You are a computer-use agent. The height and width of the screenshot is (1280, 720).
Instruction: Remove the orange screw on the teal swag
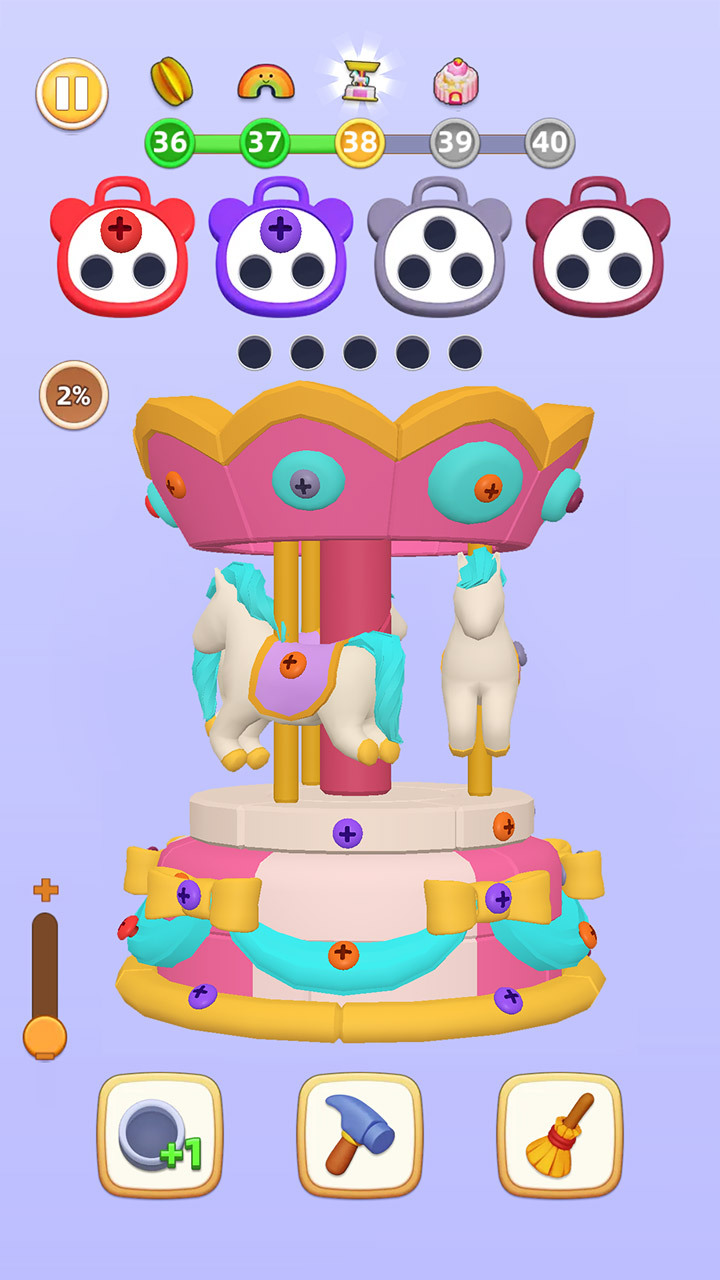pyautogui.click(x=343, y=954)
